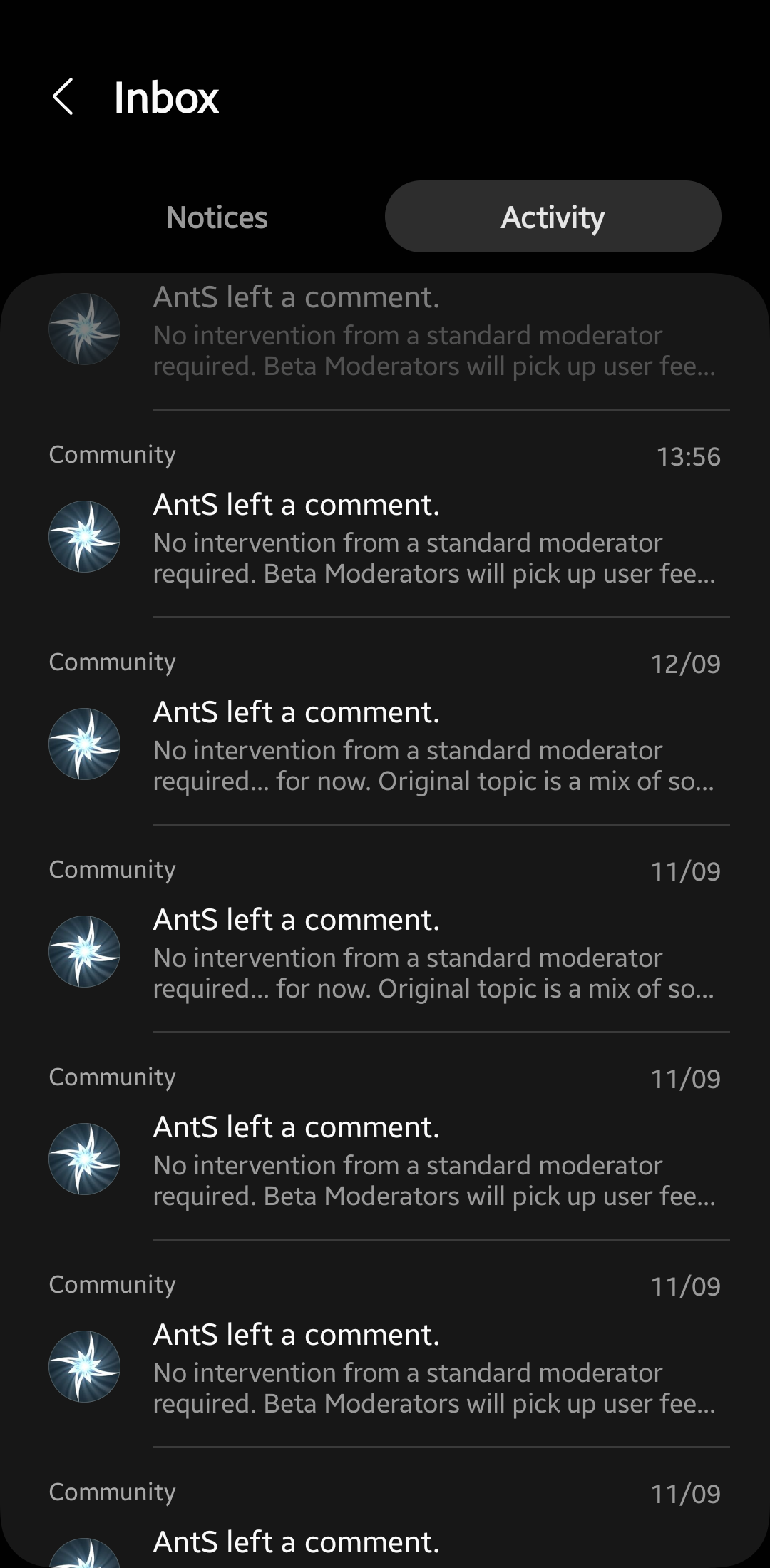Select the Activity tab
This screenshot has width=770, height=1568.
[x=553, y=216]
